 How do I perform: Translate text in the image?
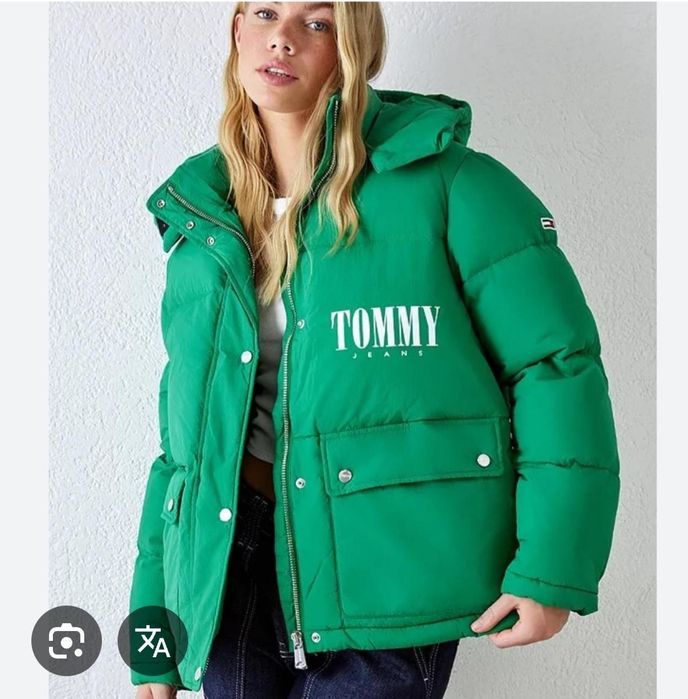coord(153,640)
